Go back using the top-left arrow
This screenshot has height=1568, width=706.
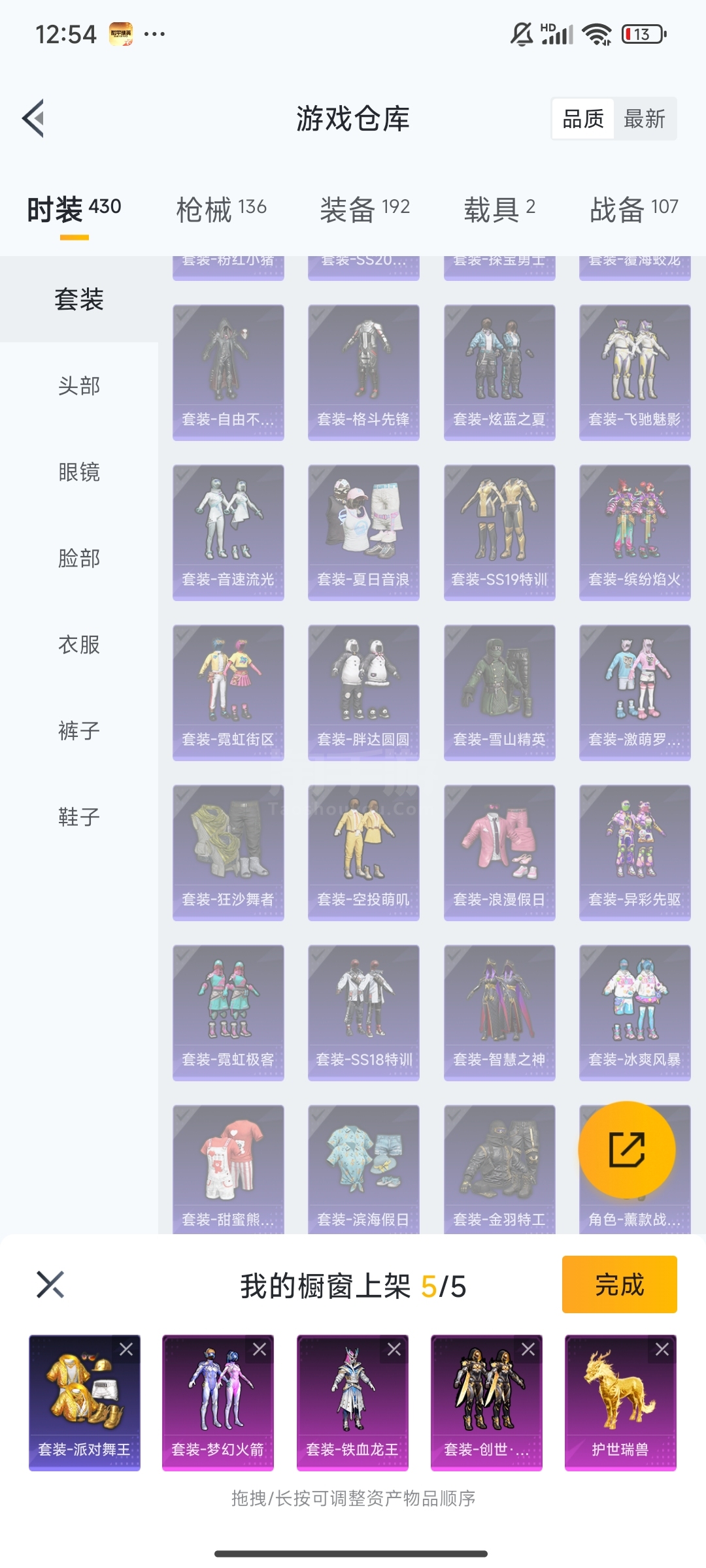(33, 118)
